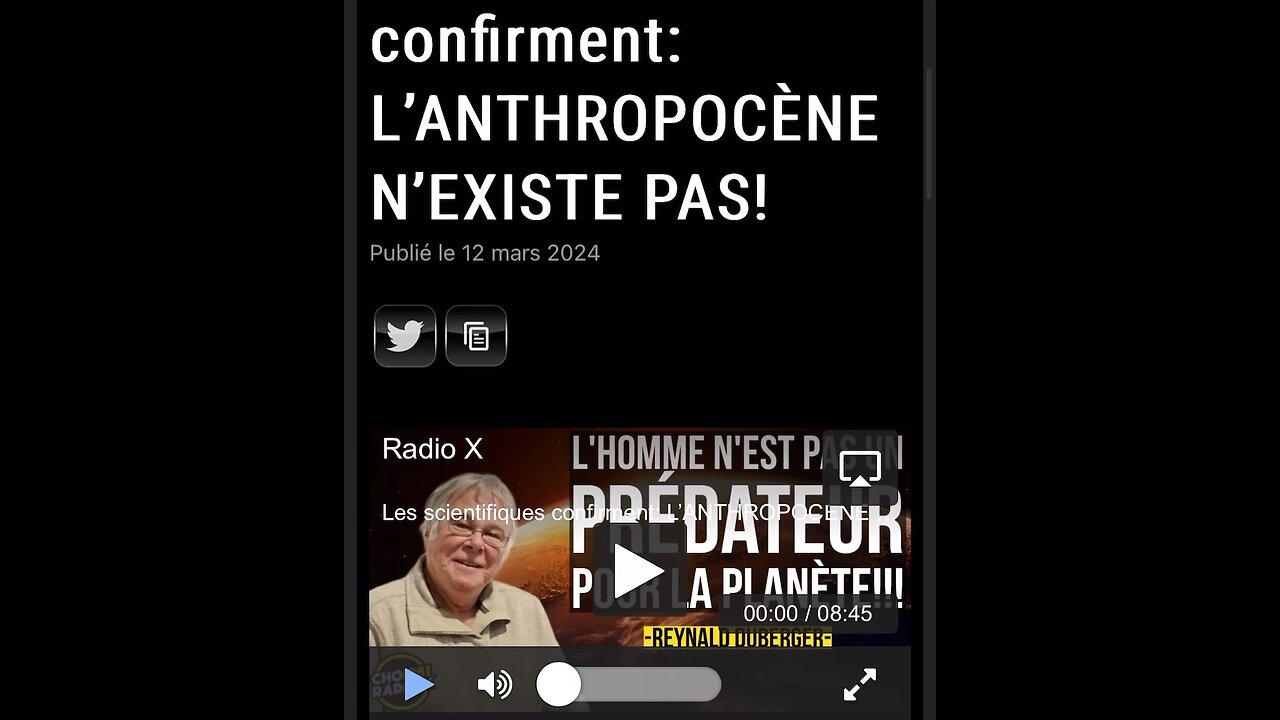Share the article on Twitter
Screen dimensions: 1280x720
click(405, 336)
